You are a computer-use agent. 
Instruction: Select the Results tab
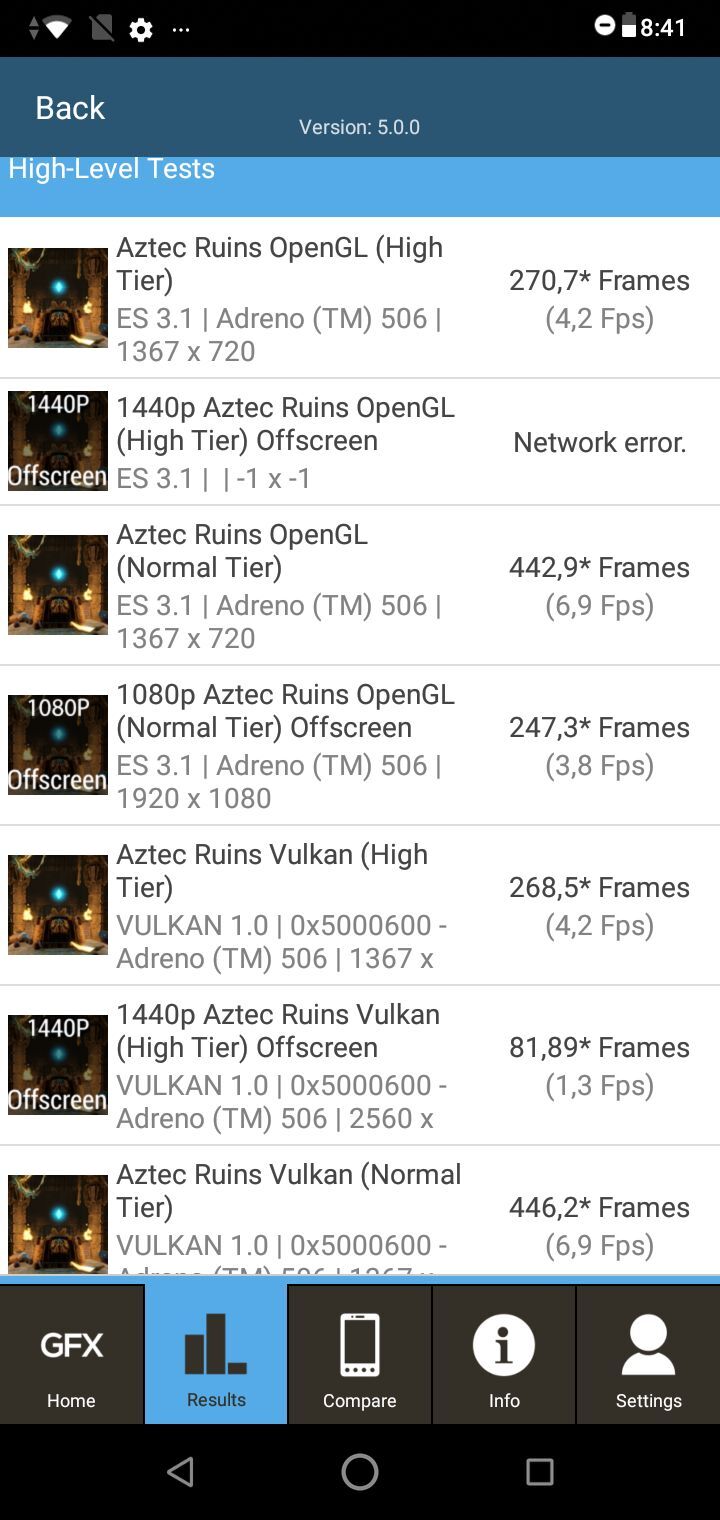[216, 1355]
